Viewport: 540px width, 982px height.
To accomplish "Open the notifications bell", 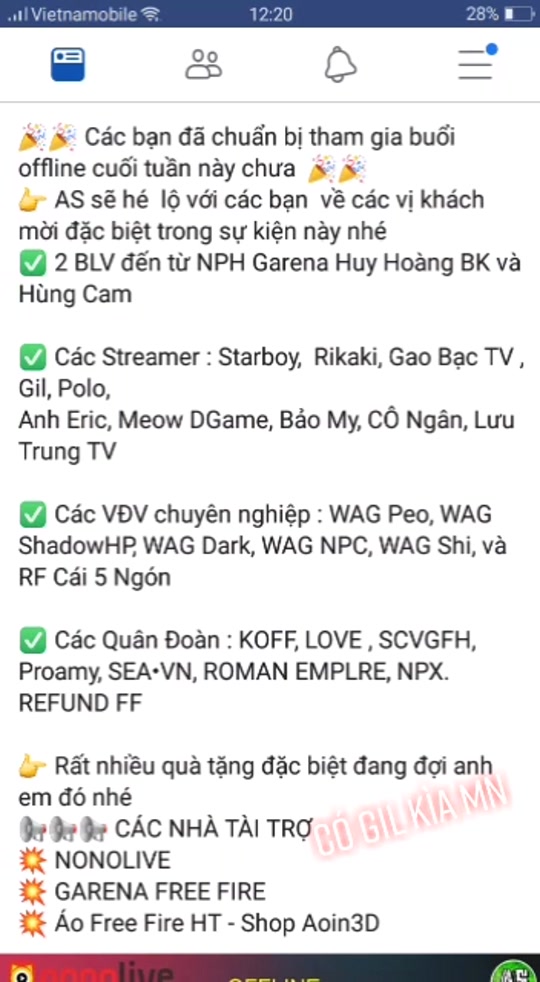I will tap(340, 65).
